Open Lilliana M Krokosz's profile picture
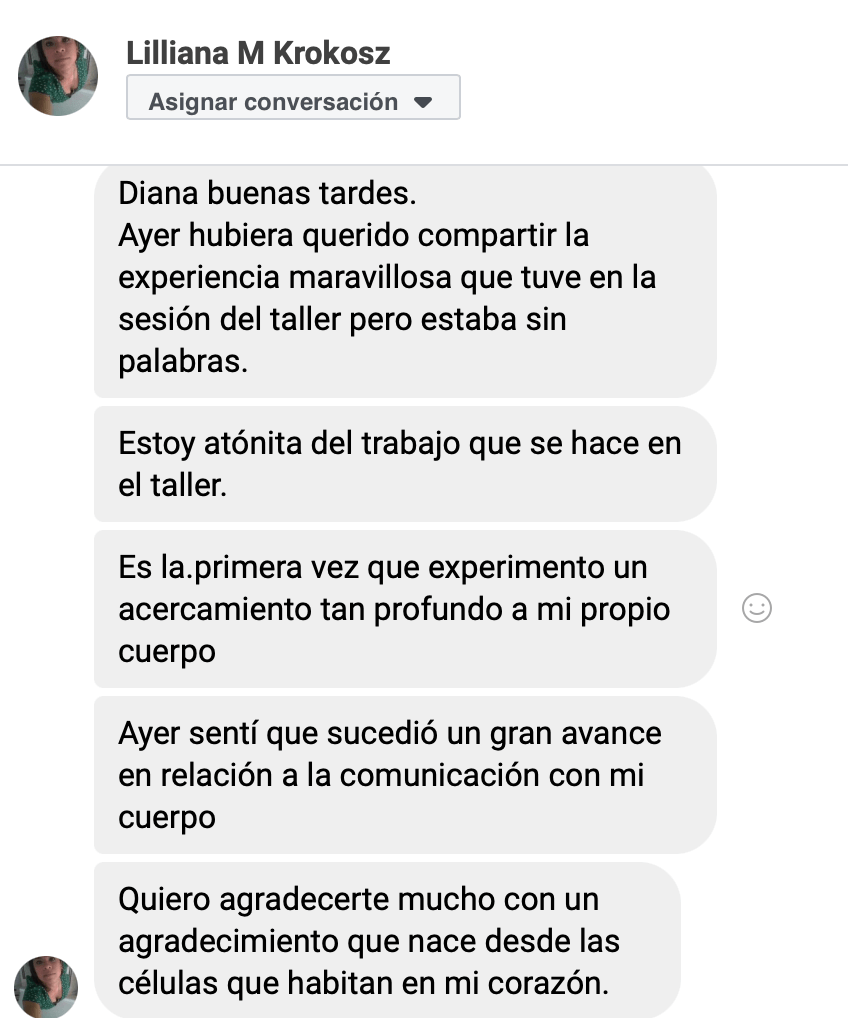 click(58, 76)
